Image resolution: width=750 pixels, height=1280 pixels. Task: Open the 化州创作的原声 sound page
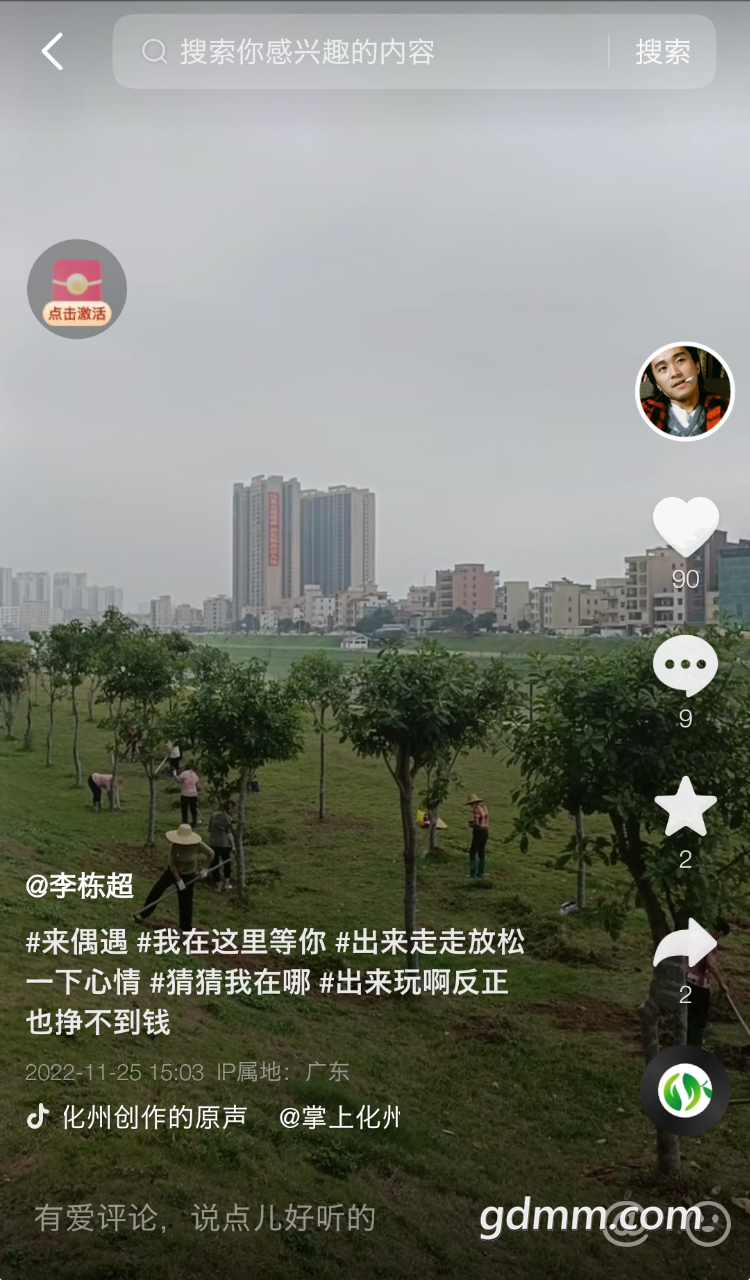point(153,1117)
